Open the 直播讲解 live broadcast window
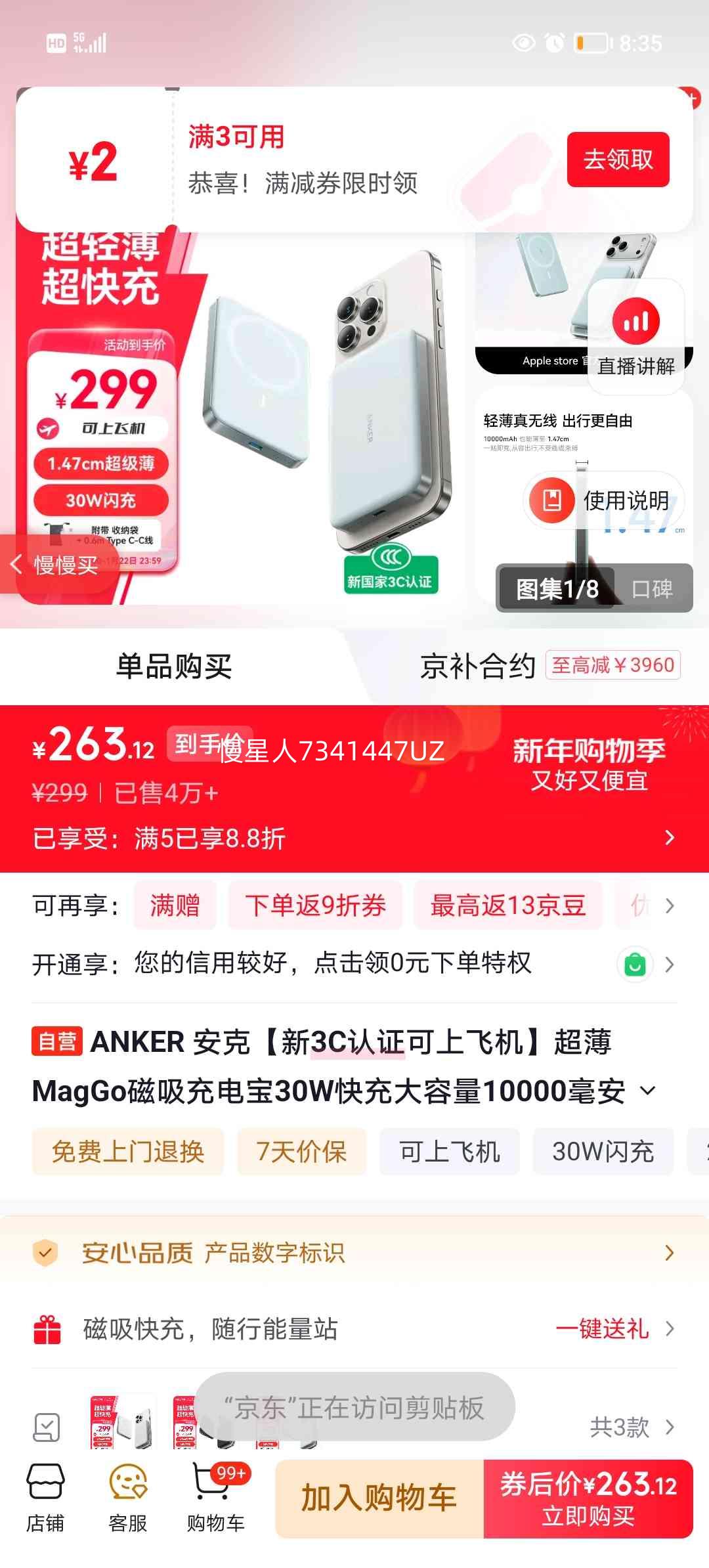This screenshot has width=709, height=1568. 634,335
